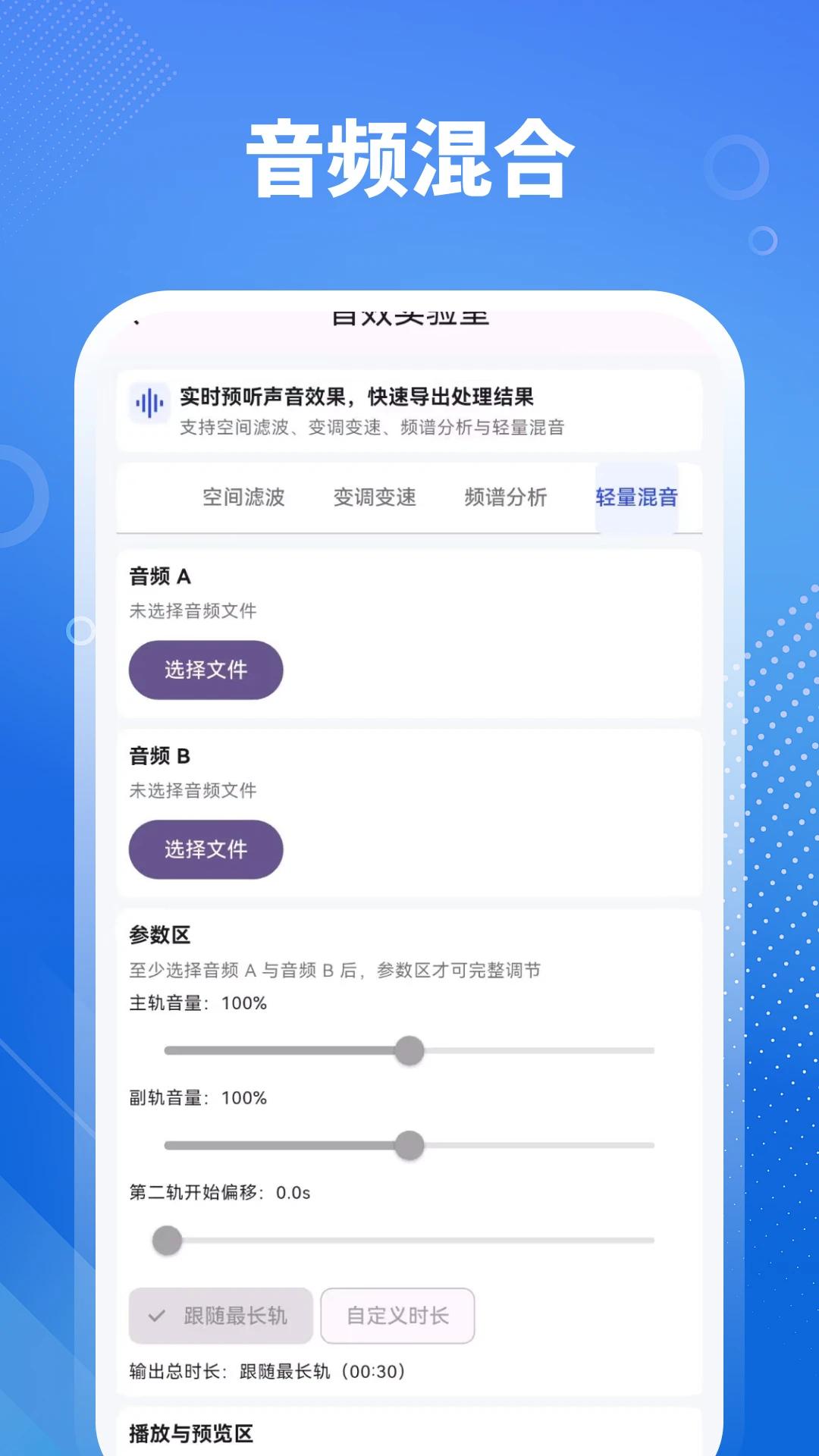The width and height of the screenshot is (819, 1456).
Task: Select the 轻量混音 tab
Action: (635, 499)
